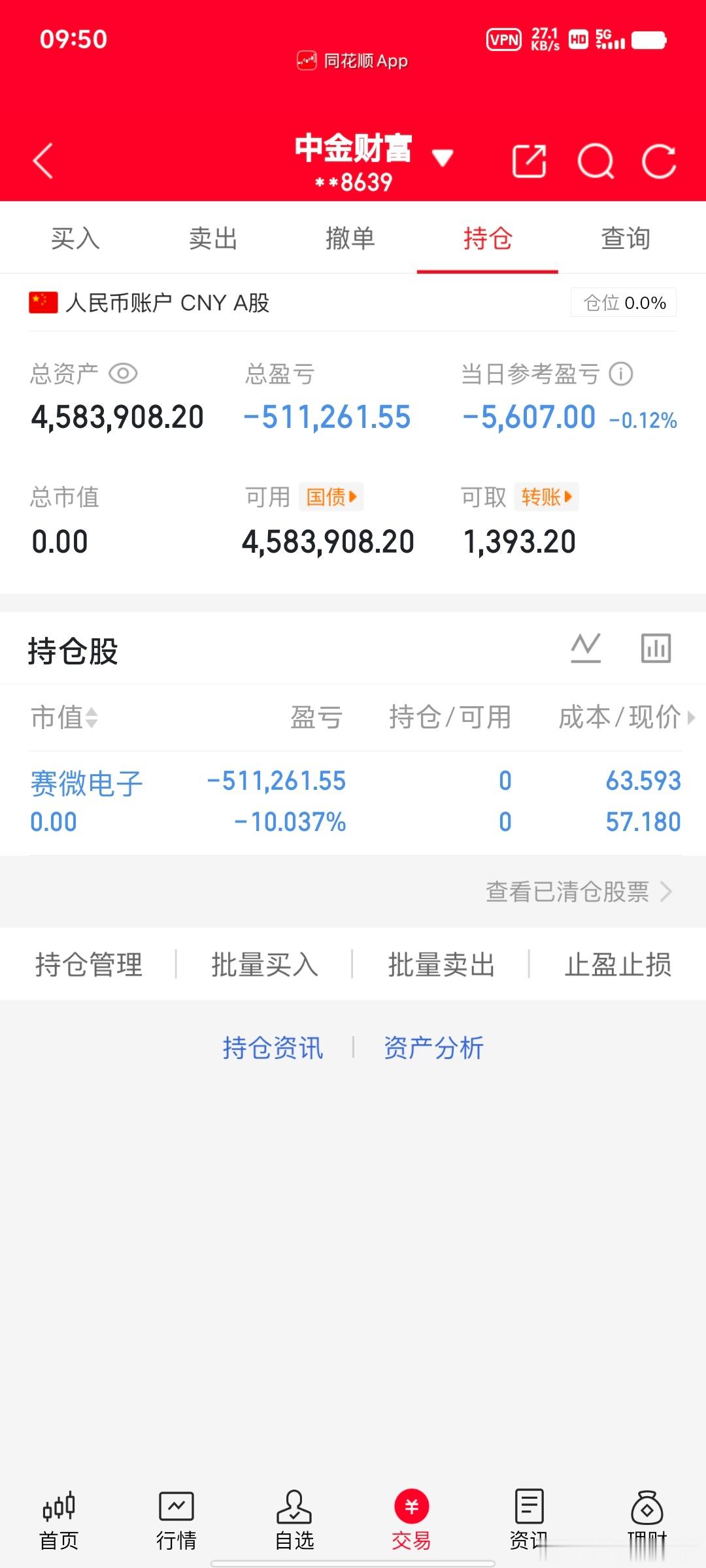This screenshot has height=1568, width=706.
Task: Open 批量卖出 batch selling
Action: pos(440,964)
